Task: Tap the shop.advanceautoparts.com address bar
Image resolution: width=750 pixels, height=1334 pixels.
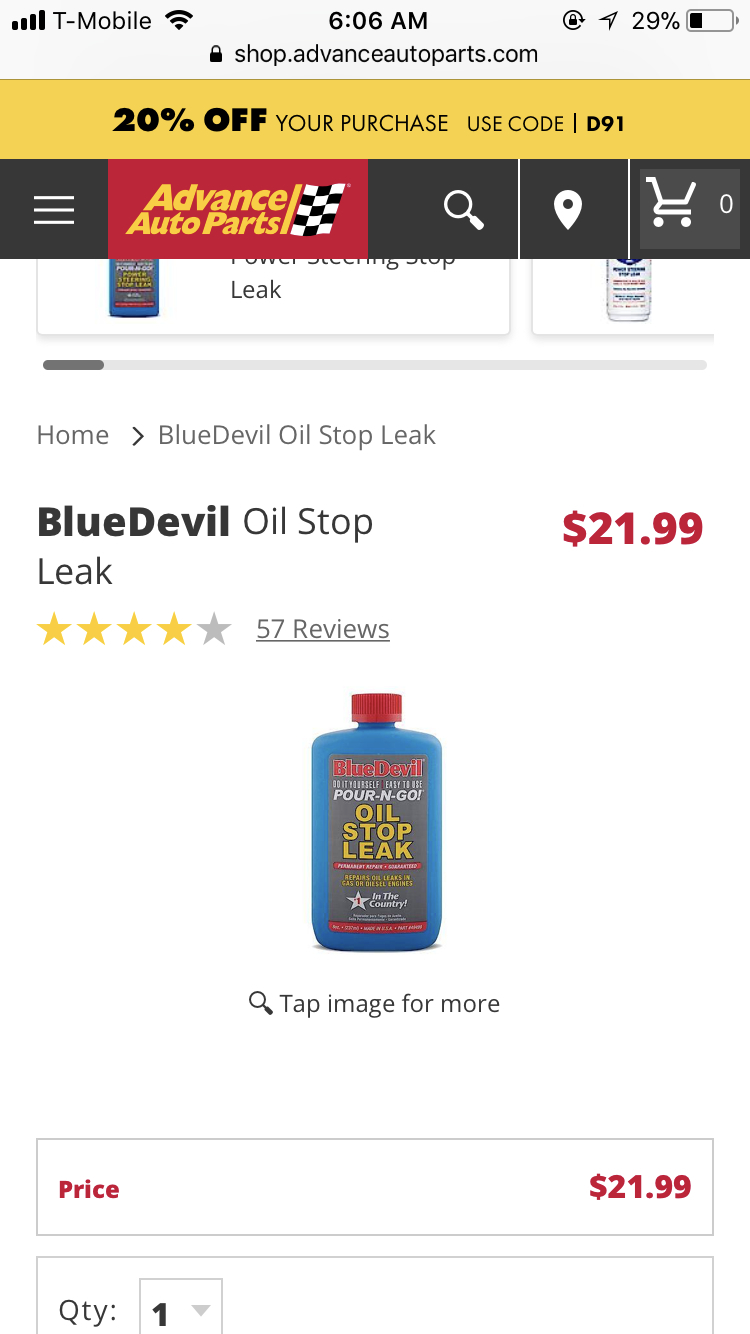Action: click(375, 54)
